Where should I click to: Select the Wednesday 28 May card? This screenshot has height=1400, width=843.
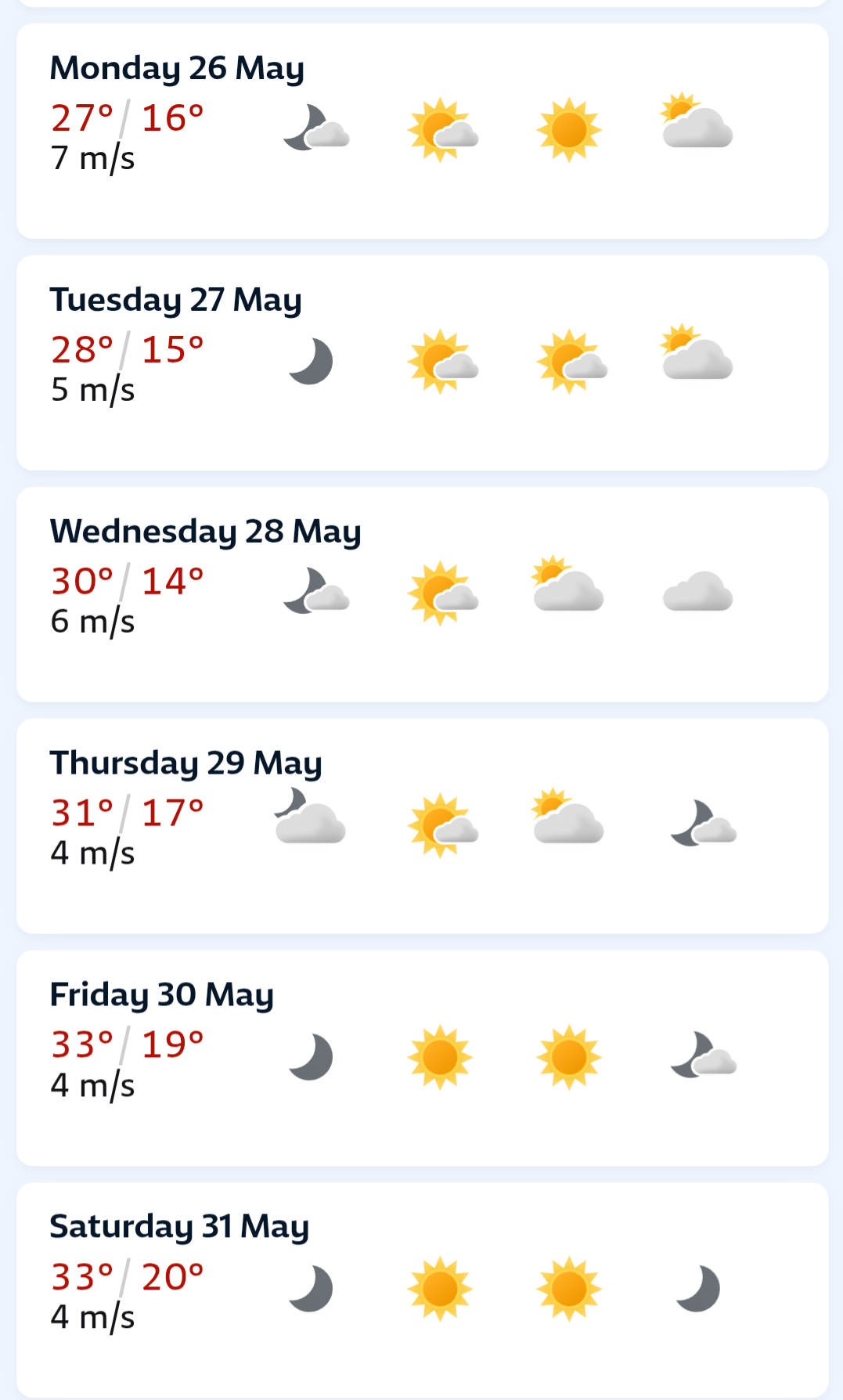click(422, 594)
